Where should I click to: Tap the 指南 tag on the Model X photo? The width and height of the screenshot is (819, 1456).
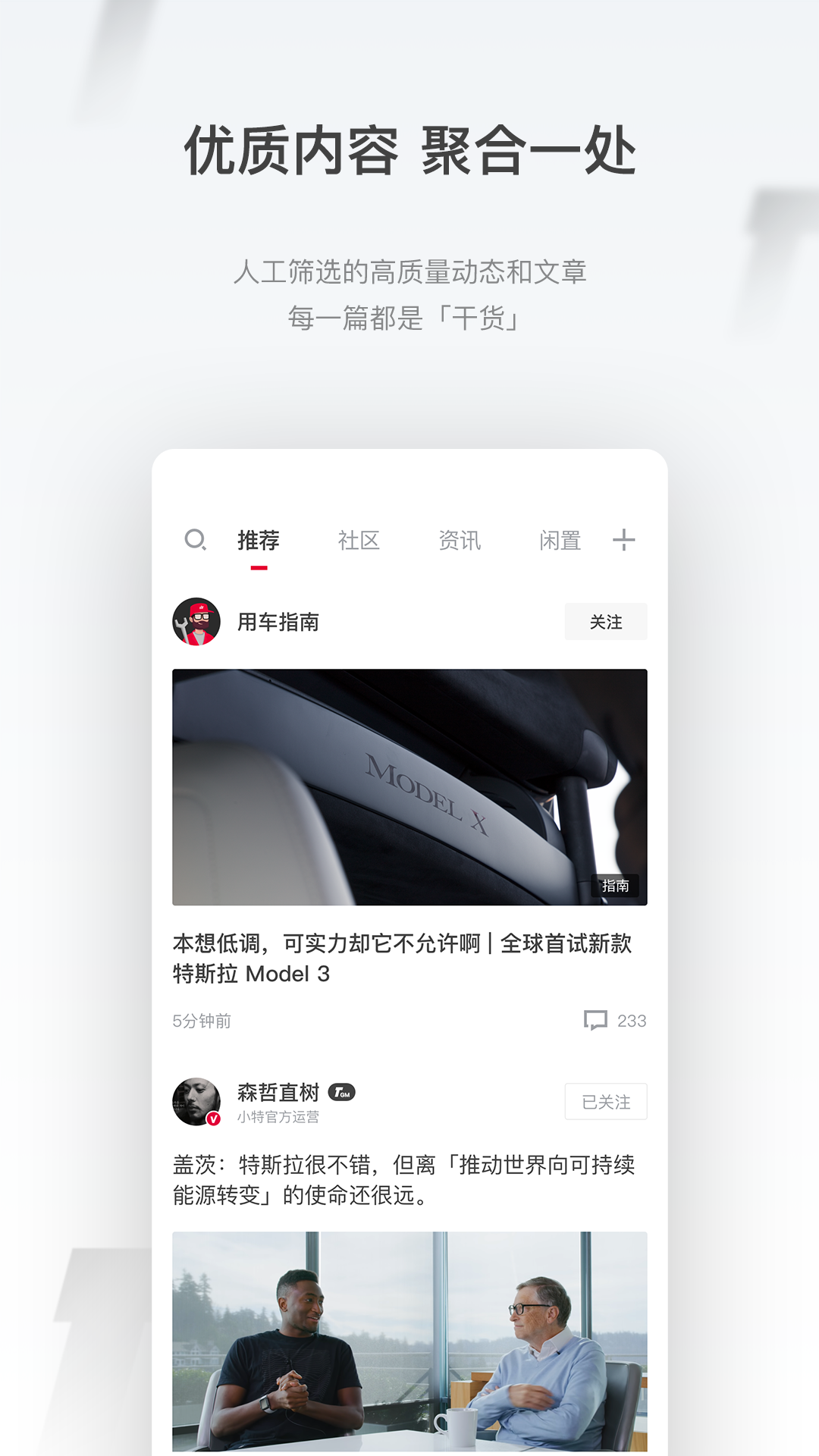click(x=616, y=885)
